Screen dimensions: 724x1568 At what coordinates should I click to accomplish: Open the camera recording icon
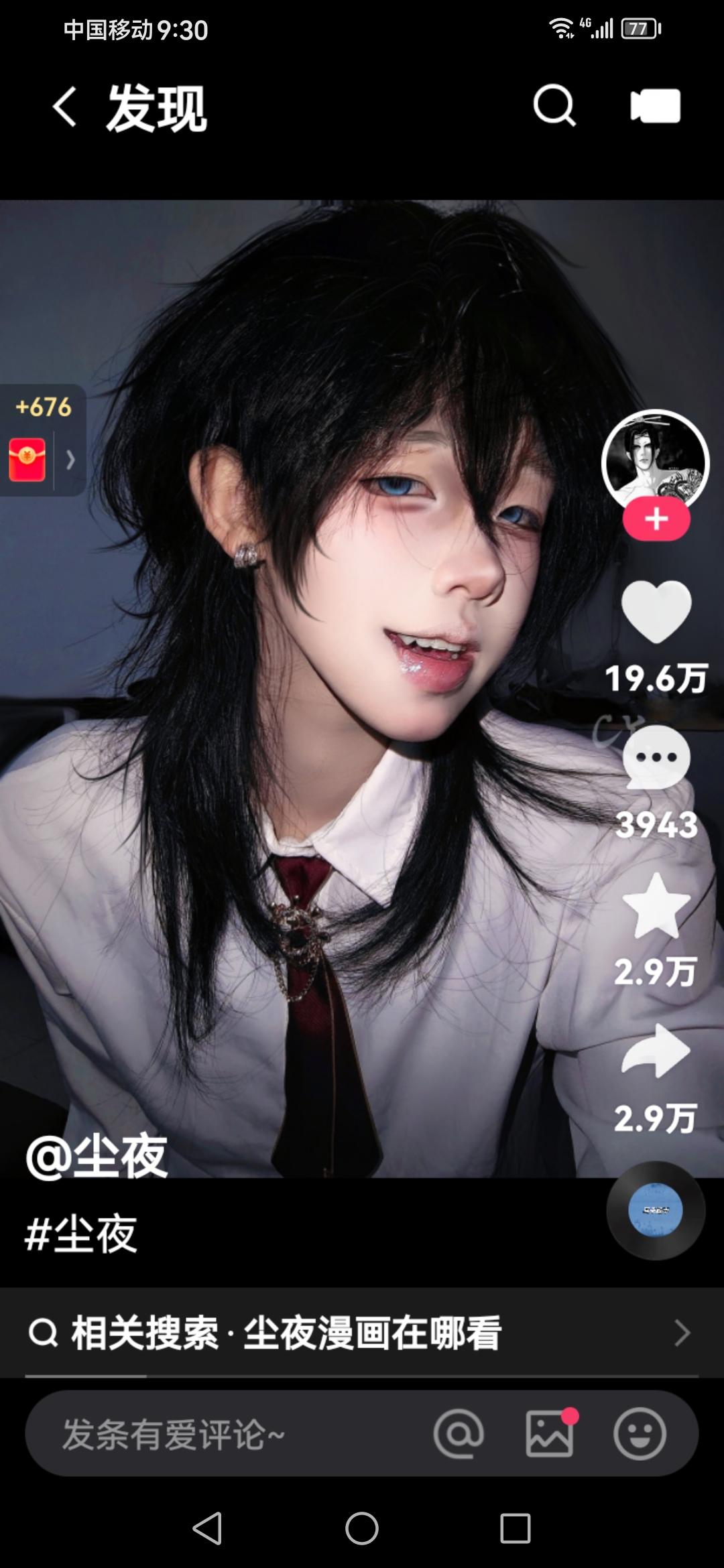click(x=655, y=106)
